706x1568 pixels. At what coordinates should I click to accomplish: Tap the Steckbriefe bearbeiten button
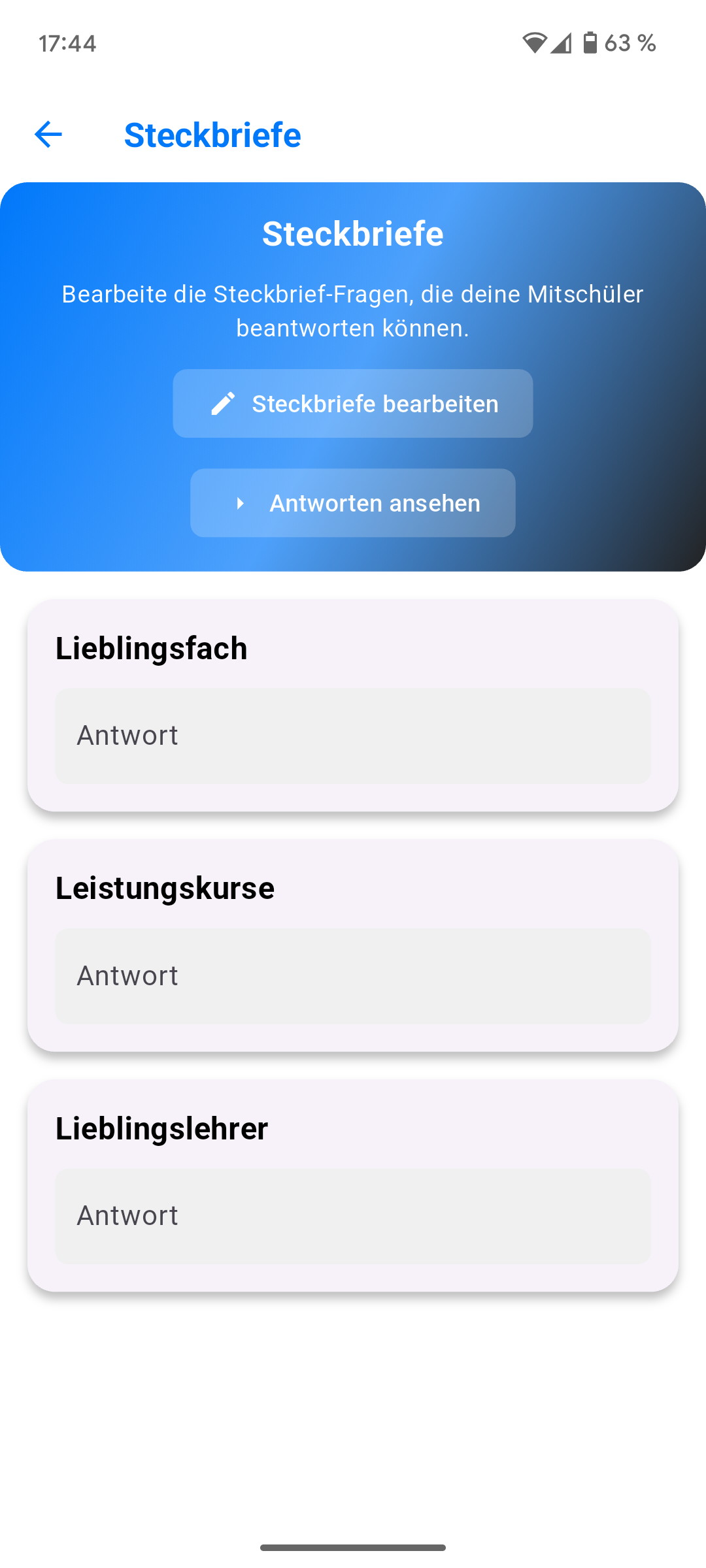pyautogui.click(x=353, y=404)
